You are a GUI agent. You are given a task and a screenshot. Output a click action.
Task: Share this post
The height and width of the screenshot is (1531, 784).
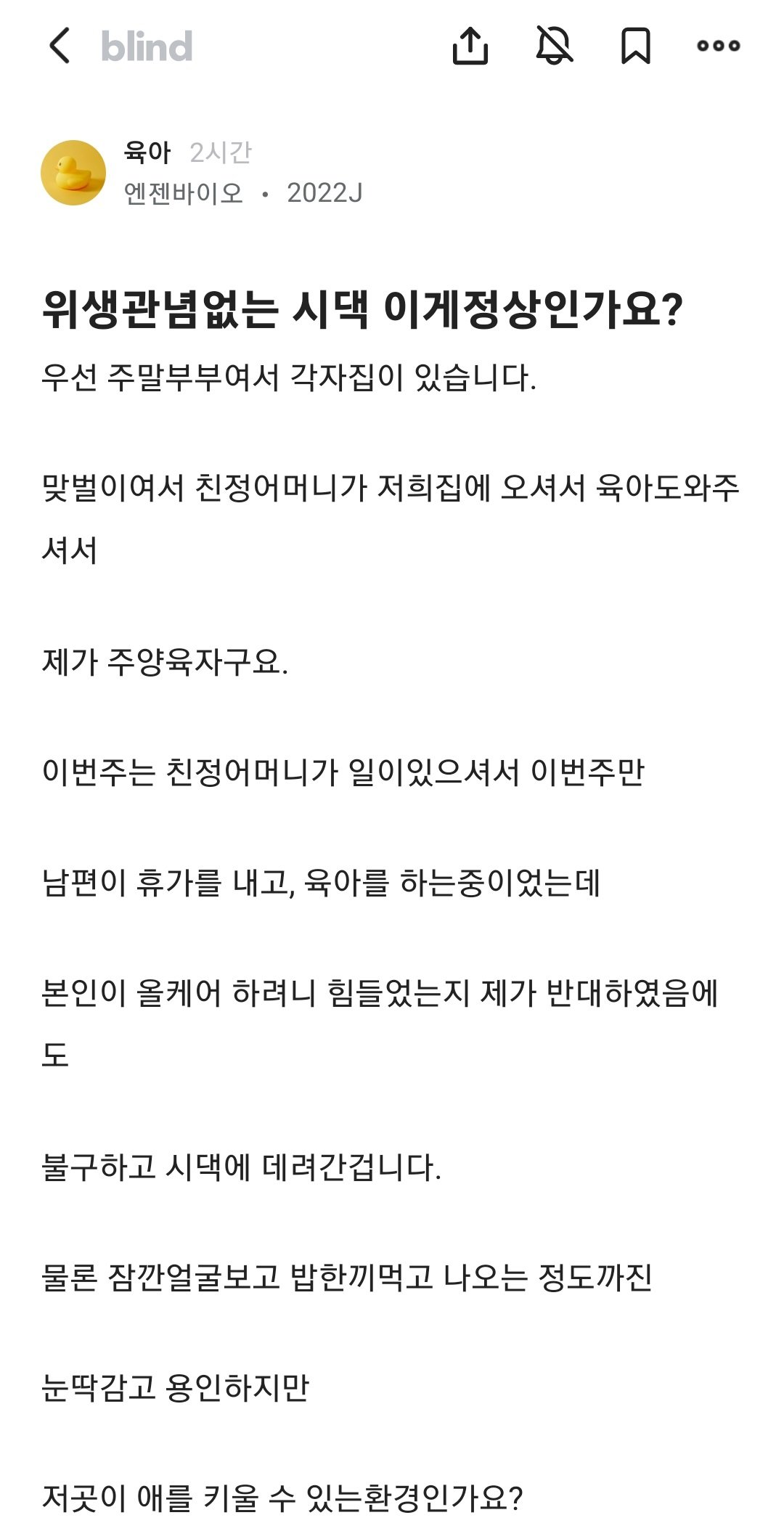[470, 46]
